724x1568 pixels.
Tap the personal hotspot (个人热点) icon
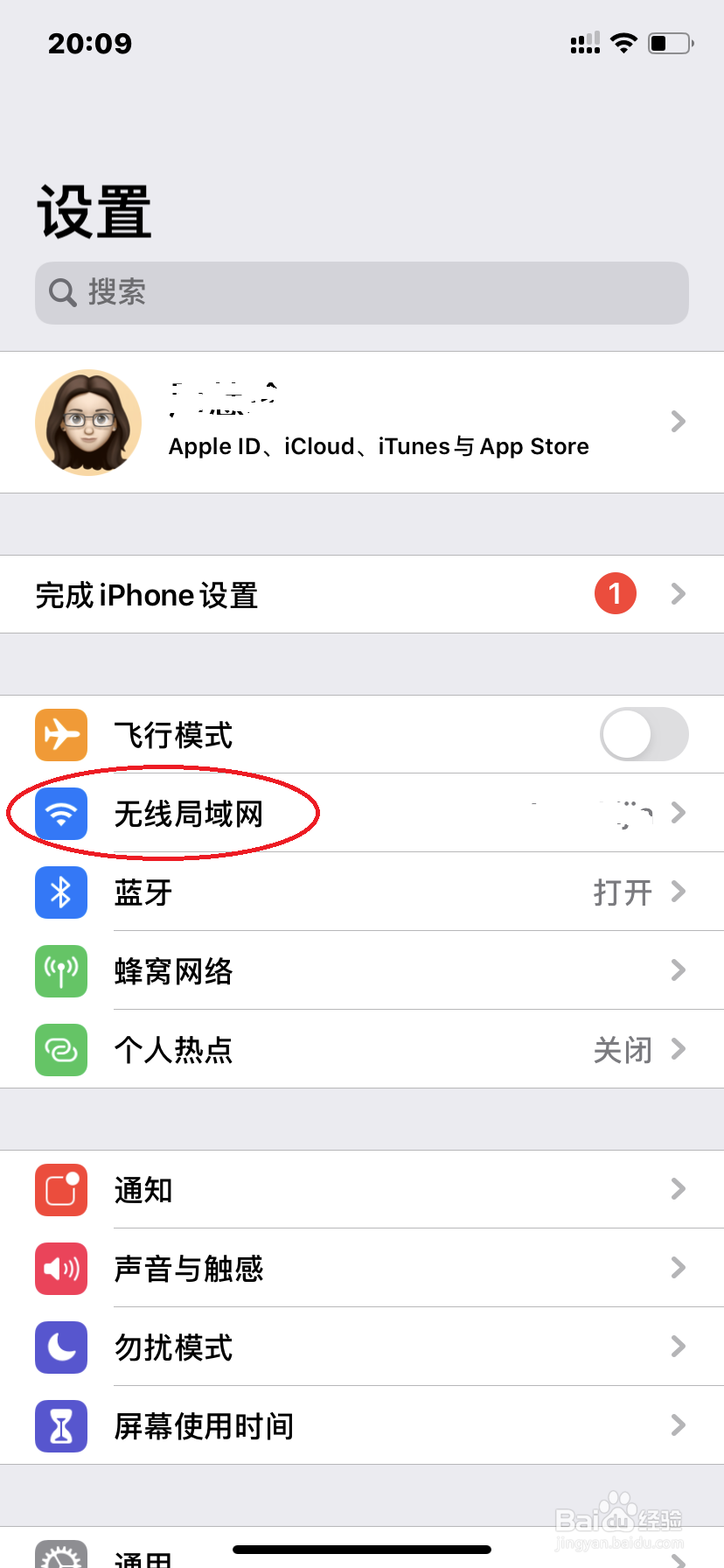pos(60,1050)
